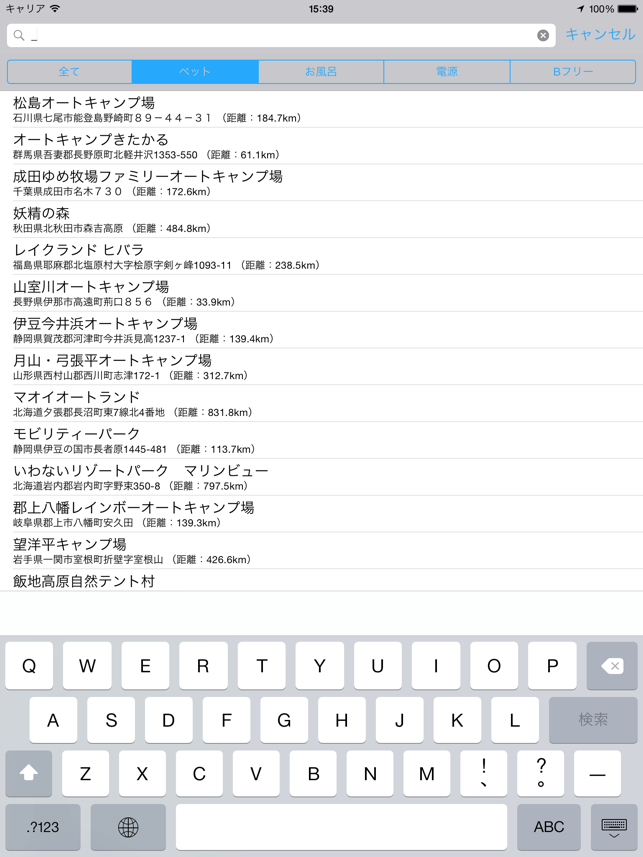
Task: View 成田ゆめ牧場ファミリーオートキャンプ場
Action: [x=321, y=183]
